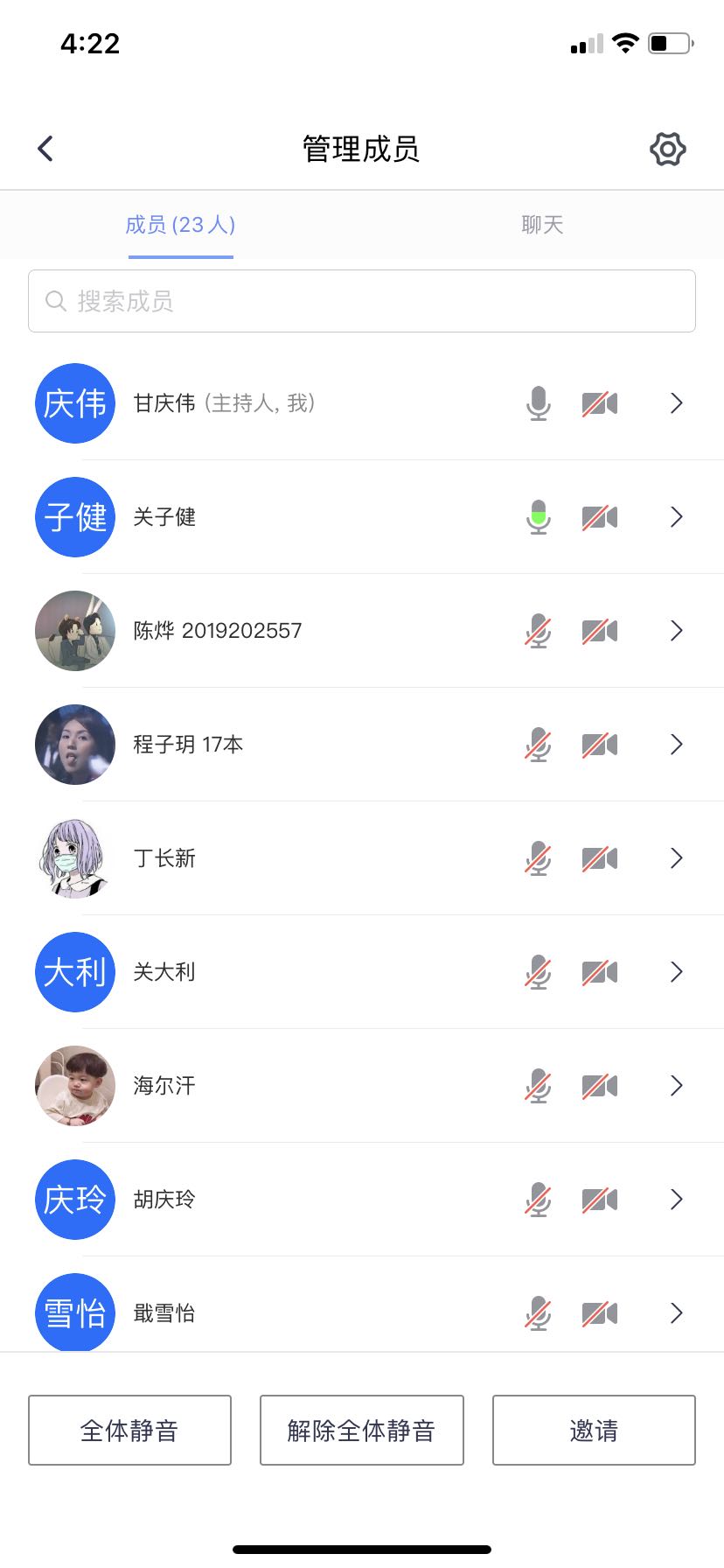Image resolution: width=724 pixels, height=1568 pixels.
Task: Tap 解除全体静音 to unmute all
Action: pyautogui.click(x=361, y=1430)
